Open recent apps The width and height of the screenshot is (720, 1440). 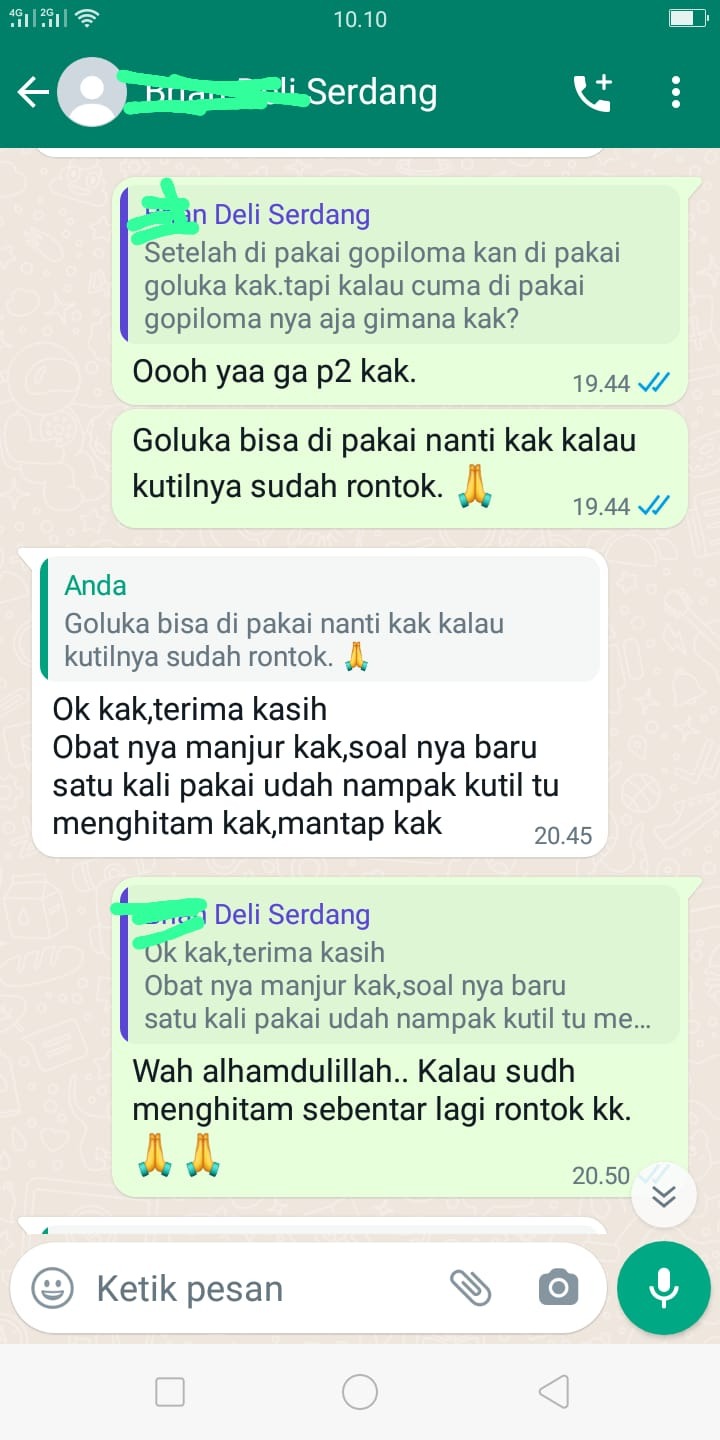tap(170, 1392)
